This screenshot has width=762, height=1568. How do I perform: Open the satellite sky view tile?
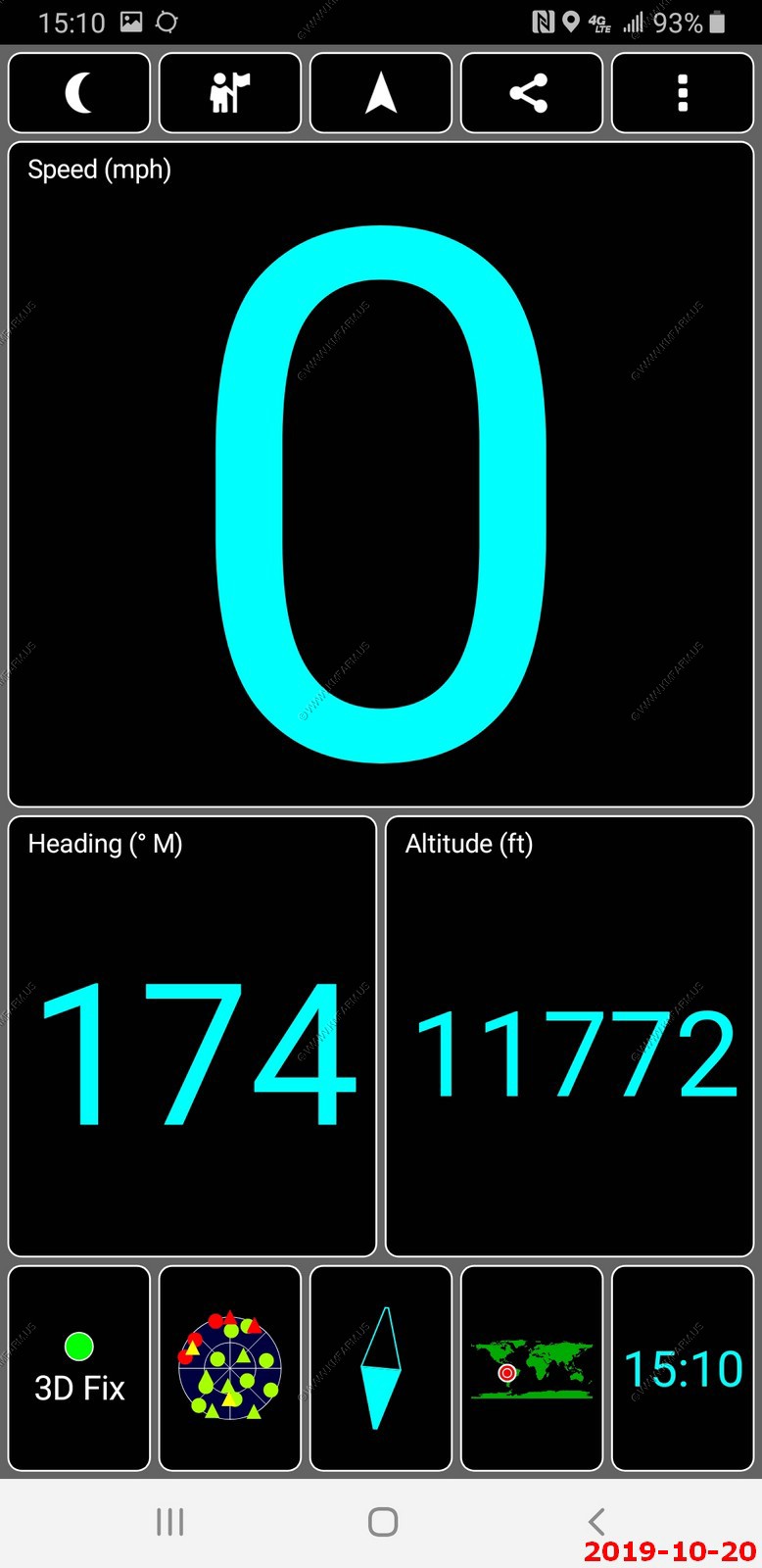click(x=230, y=1368)
